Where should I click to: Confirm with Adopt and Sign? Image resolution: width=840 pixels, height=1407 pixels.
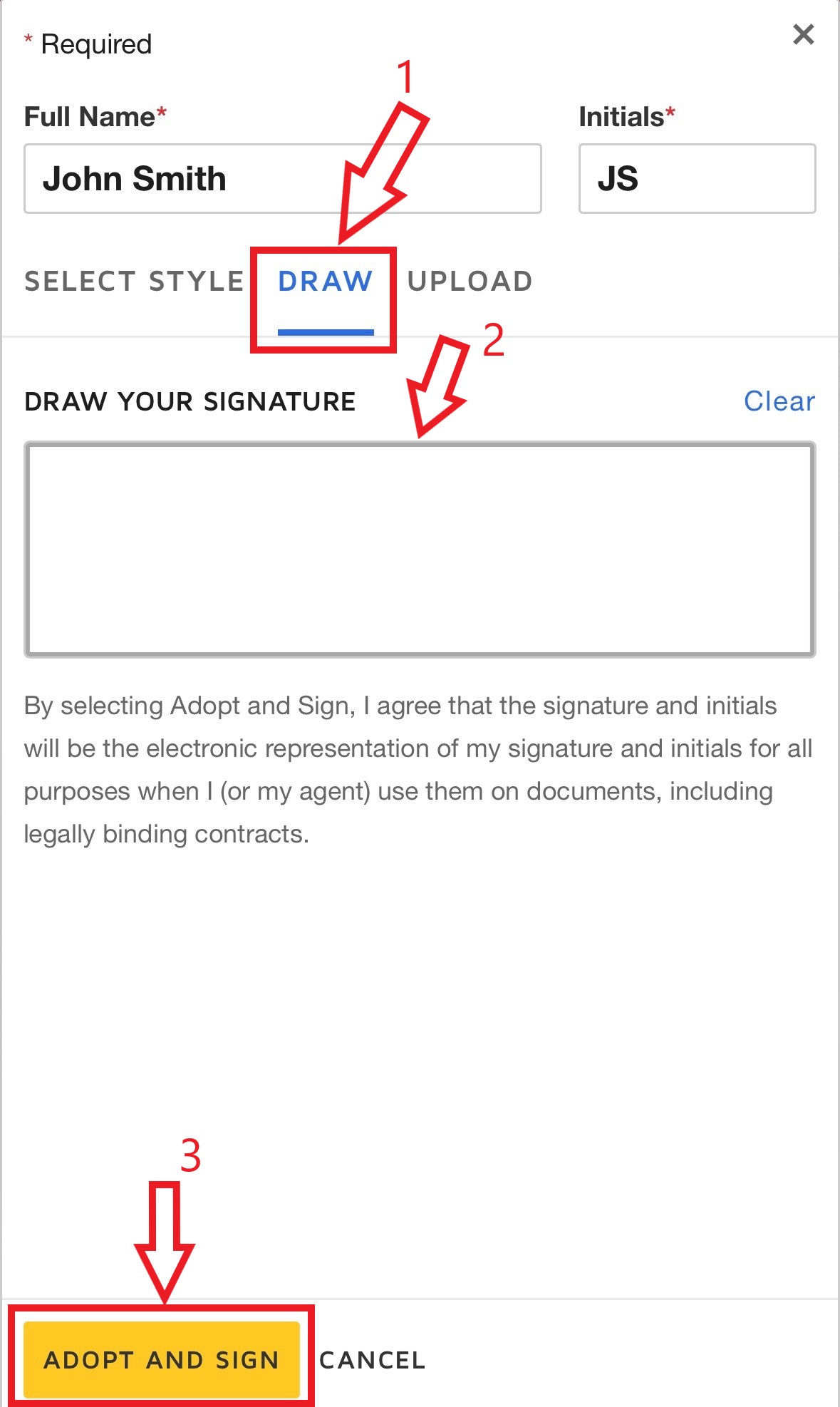tap(162, 1360)
